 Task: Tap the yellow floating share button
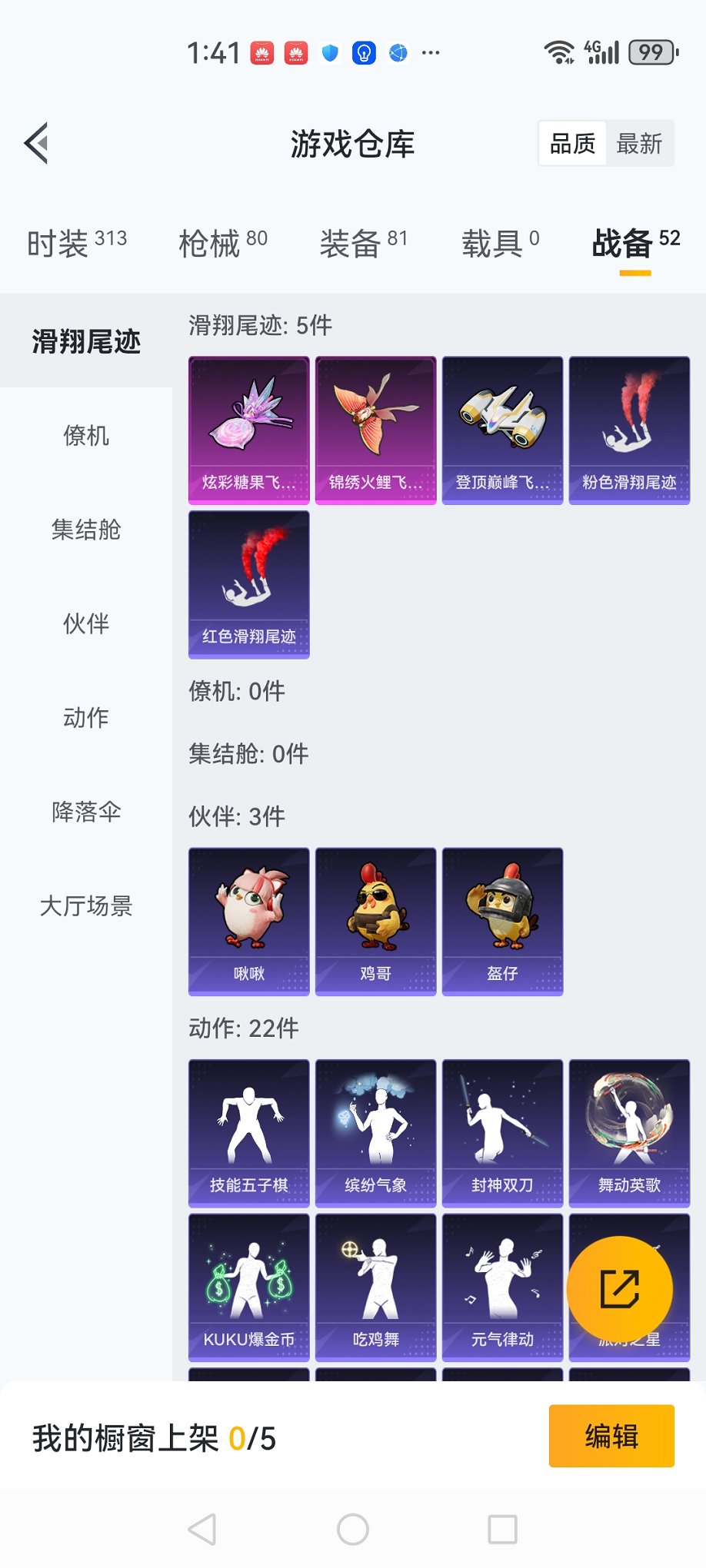(620, 1289)
